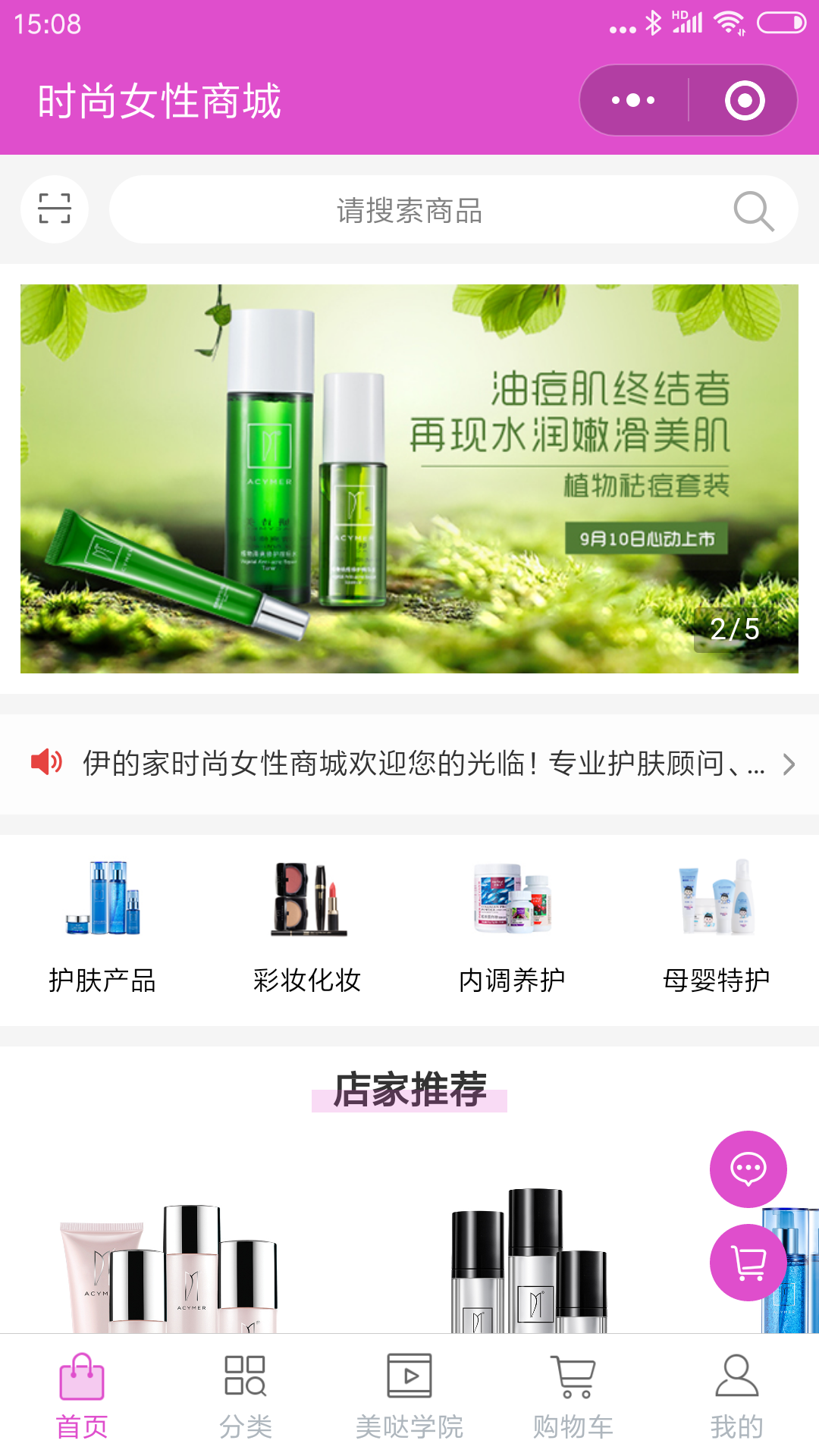
Task: Open the black bottle set product
Action: point(529,1260)
